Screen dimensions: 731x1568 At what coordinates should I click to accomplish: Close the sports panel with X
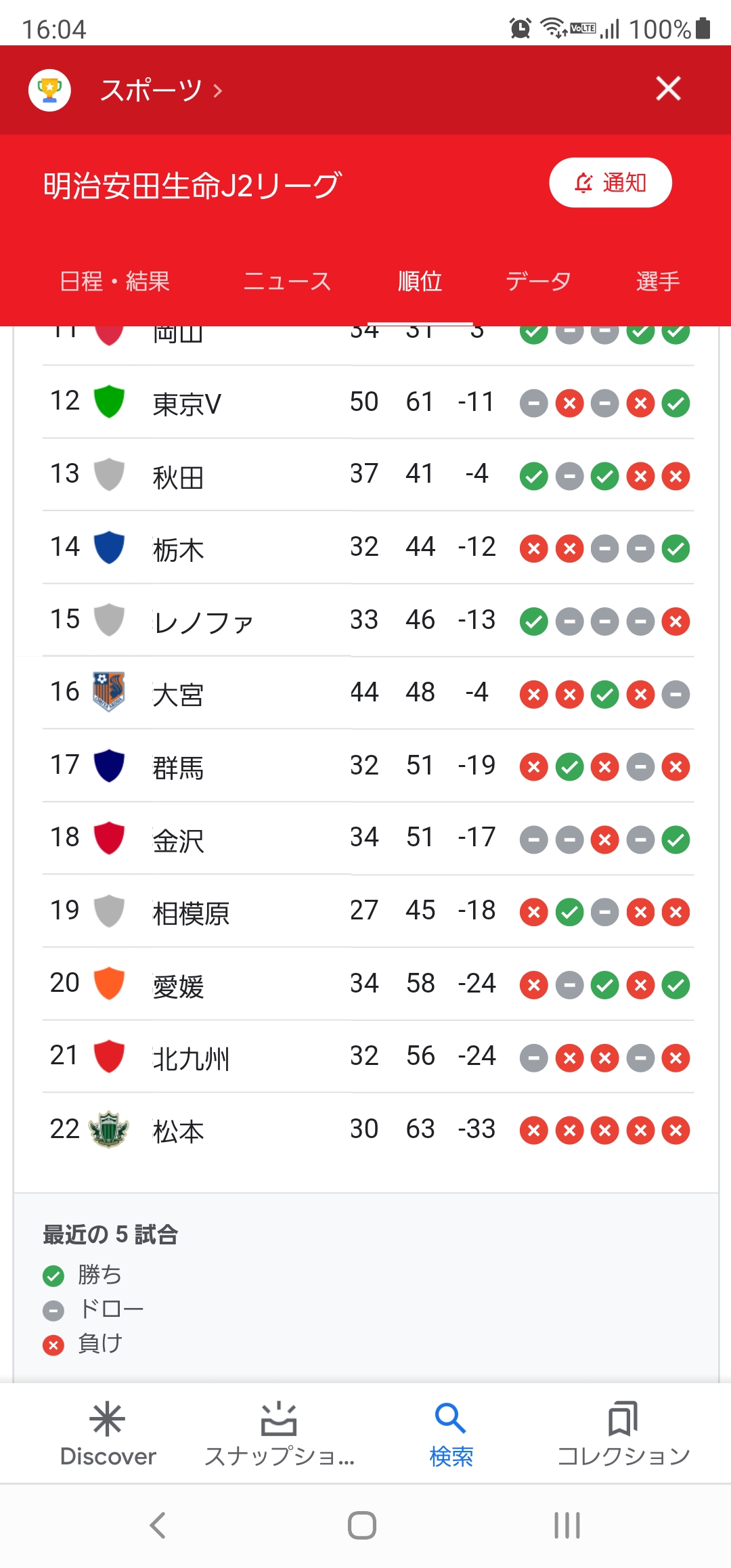coord(667,89)
